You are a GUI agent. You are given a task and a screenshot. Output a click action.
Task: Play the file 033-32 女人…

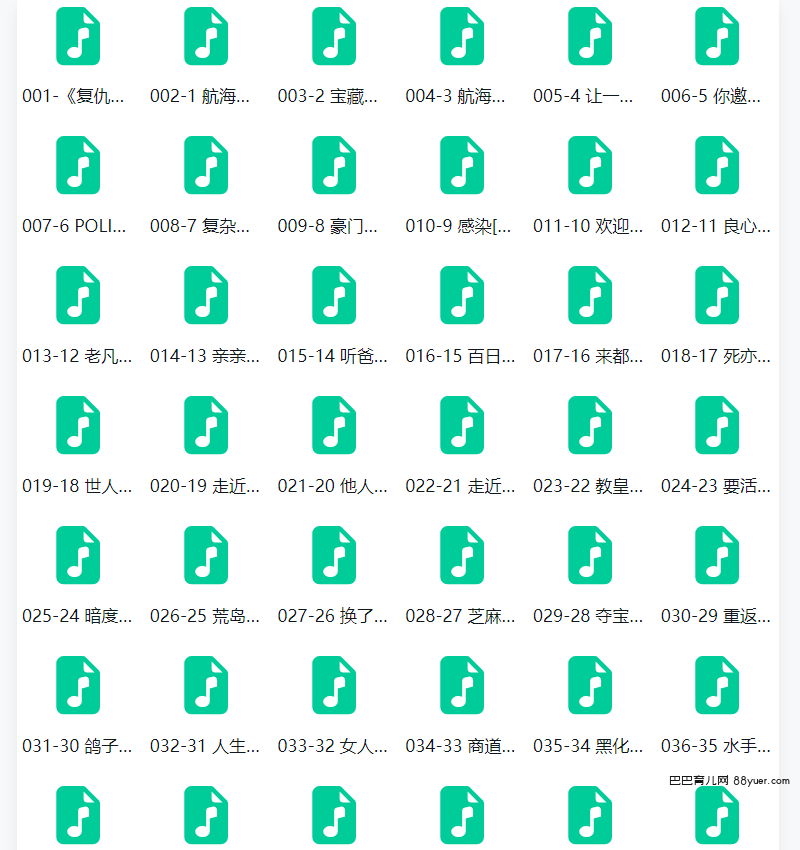click(x=334, y=685)
